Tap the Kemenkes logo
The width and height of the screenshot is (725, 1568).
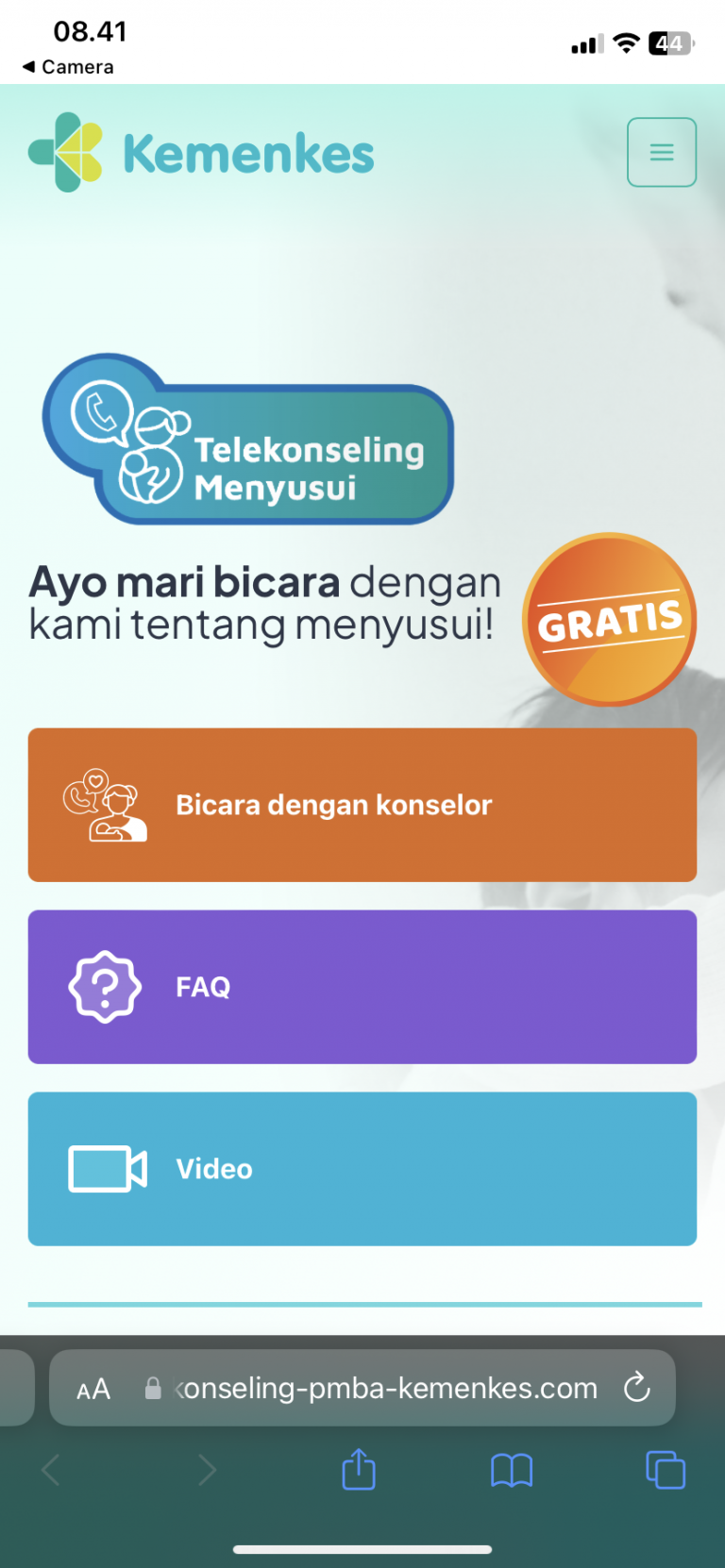tap(201, 153)
